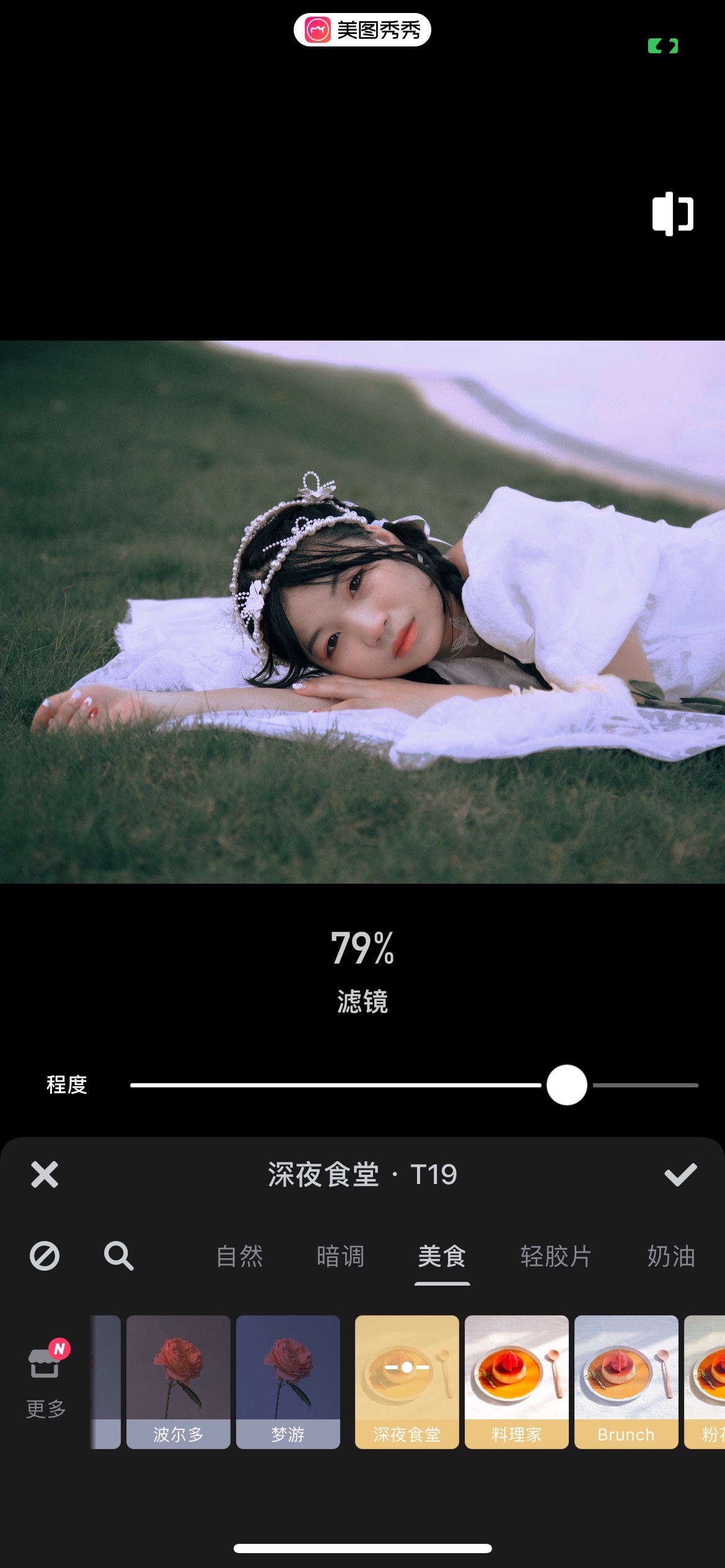Switch to the 自然 filter tab
The width and height of the screenshot is (725, 1568).
point(240,1256)
